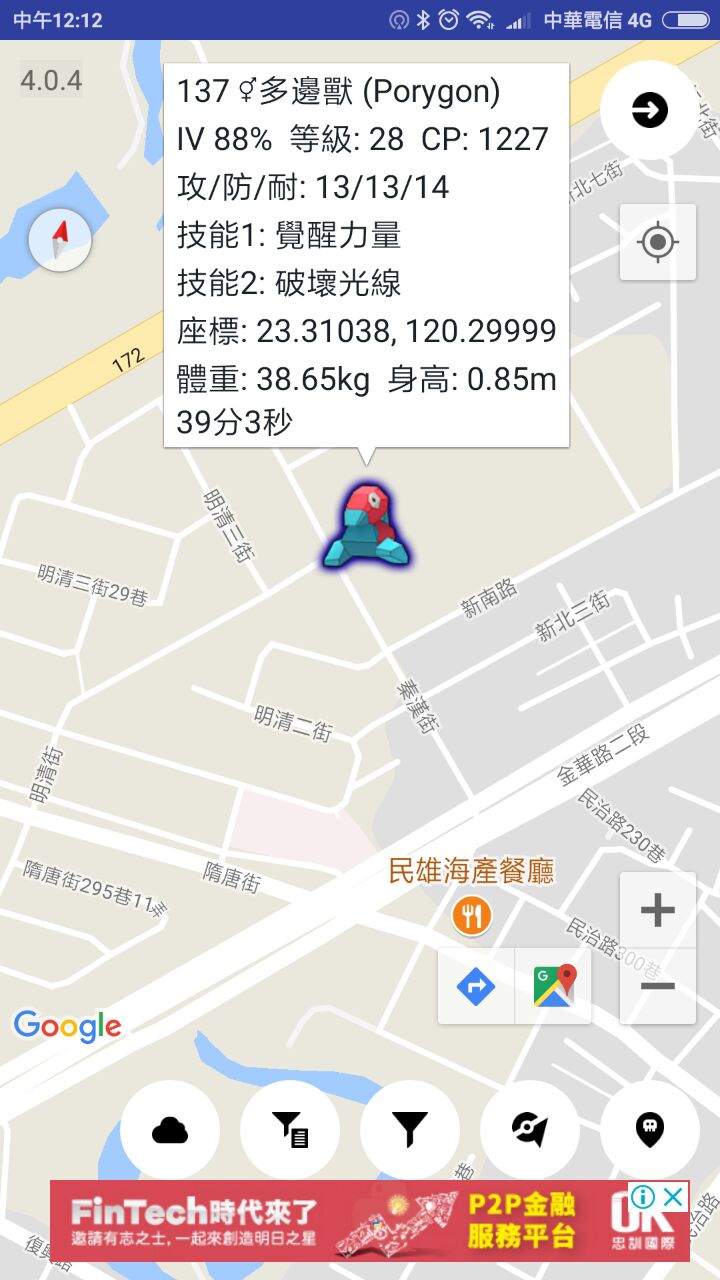The image size is (720, 1280).
Task: Zoom out on the map
Action: coord(657,986)
